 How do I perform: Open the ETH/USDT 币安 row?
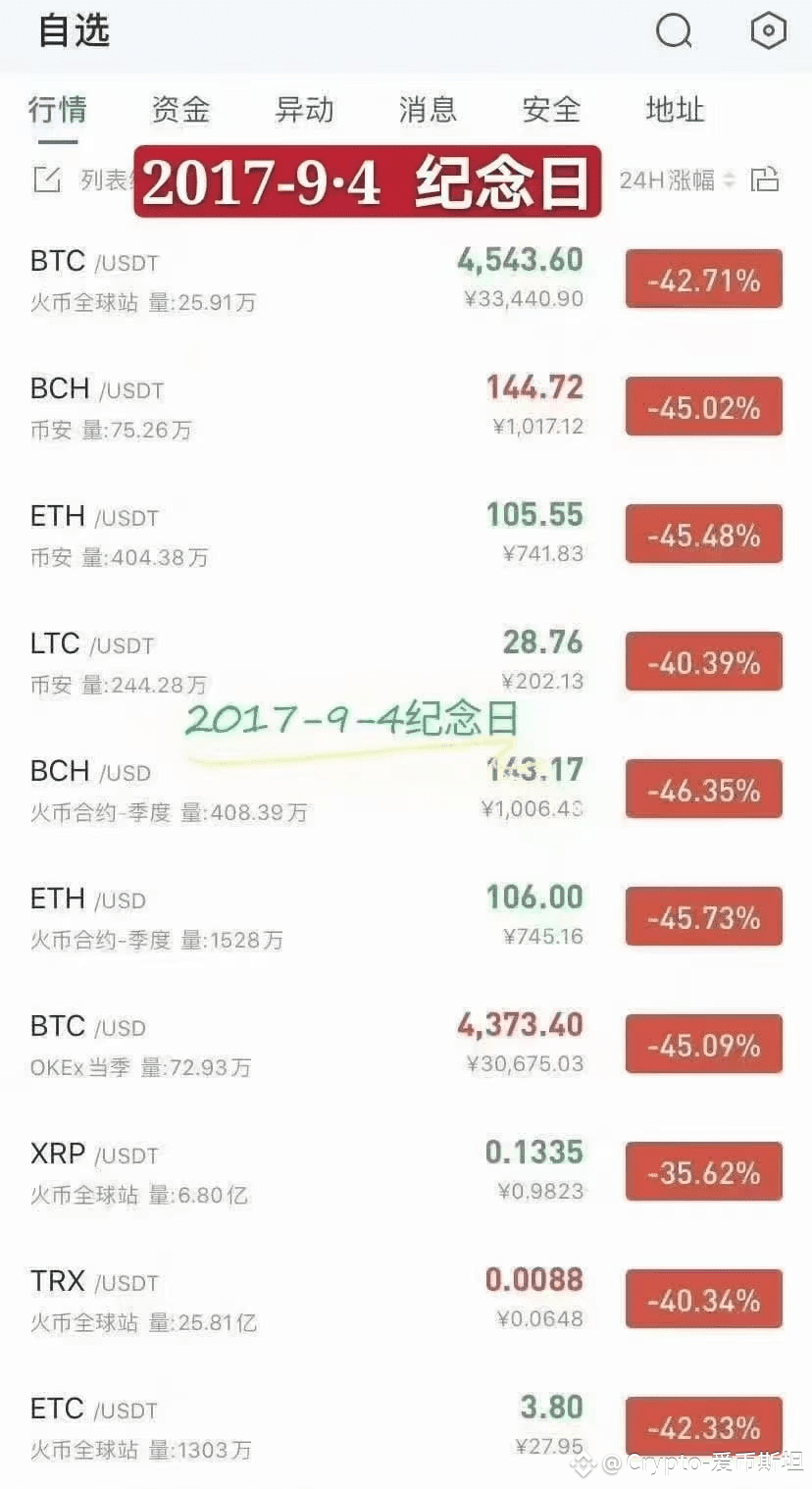click(x=406, y=535)
